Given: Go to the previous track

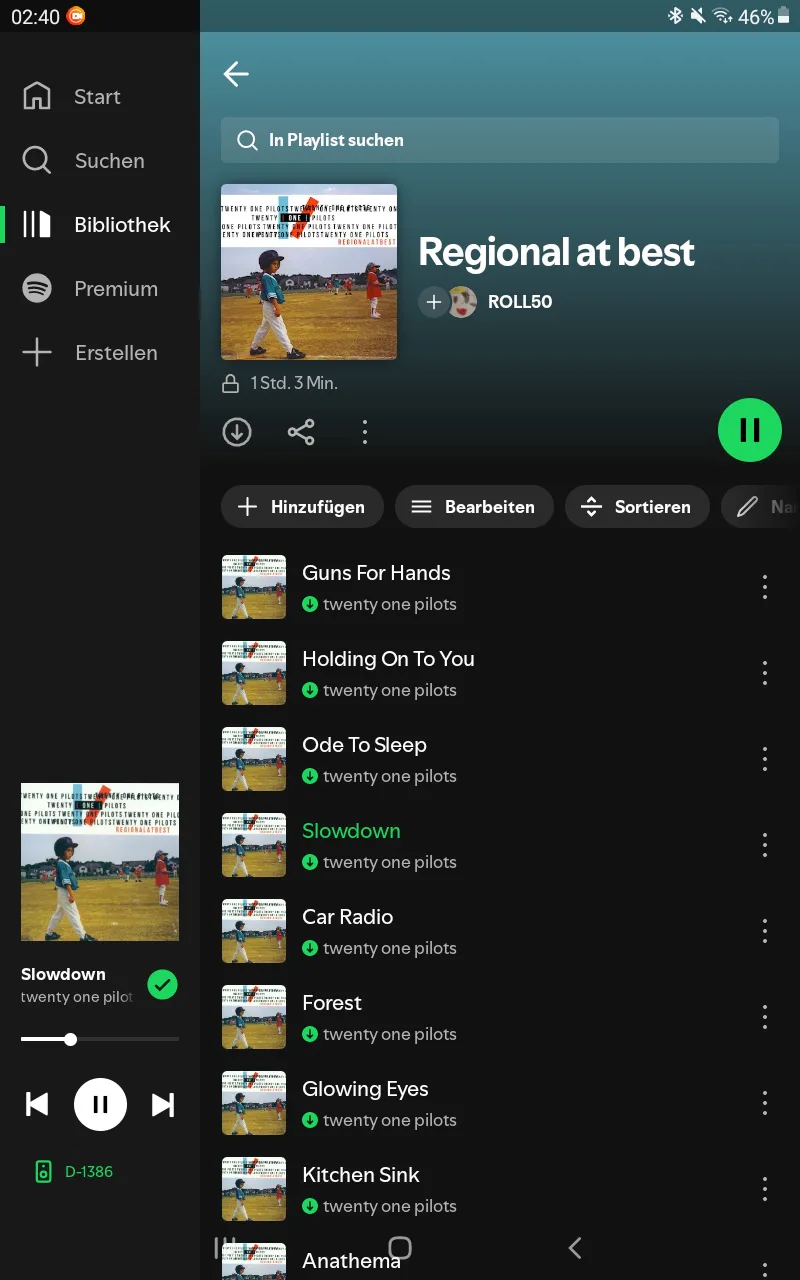Looking at the screenshot, I should point(37,1104).
